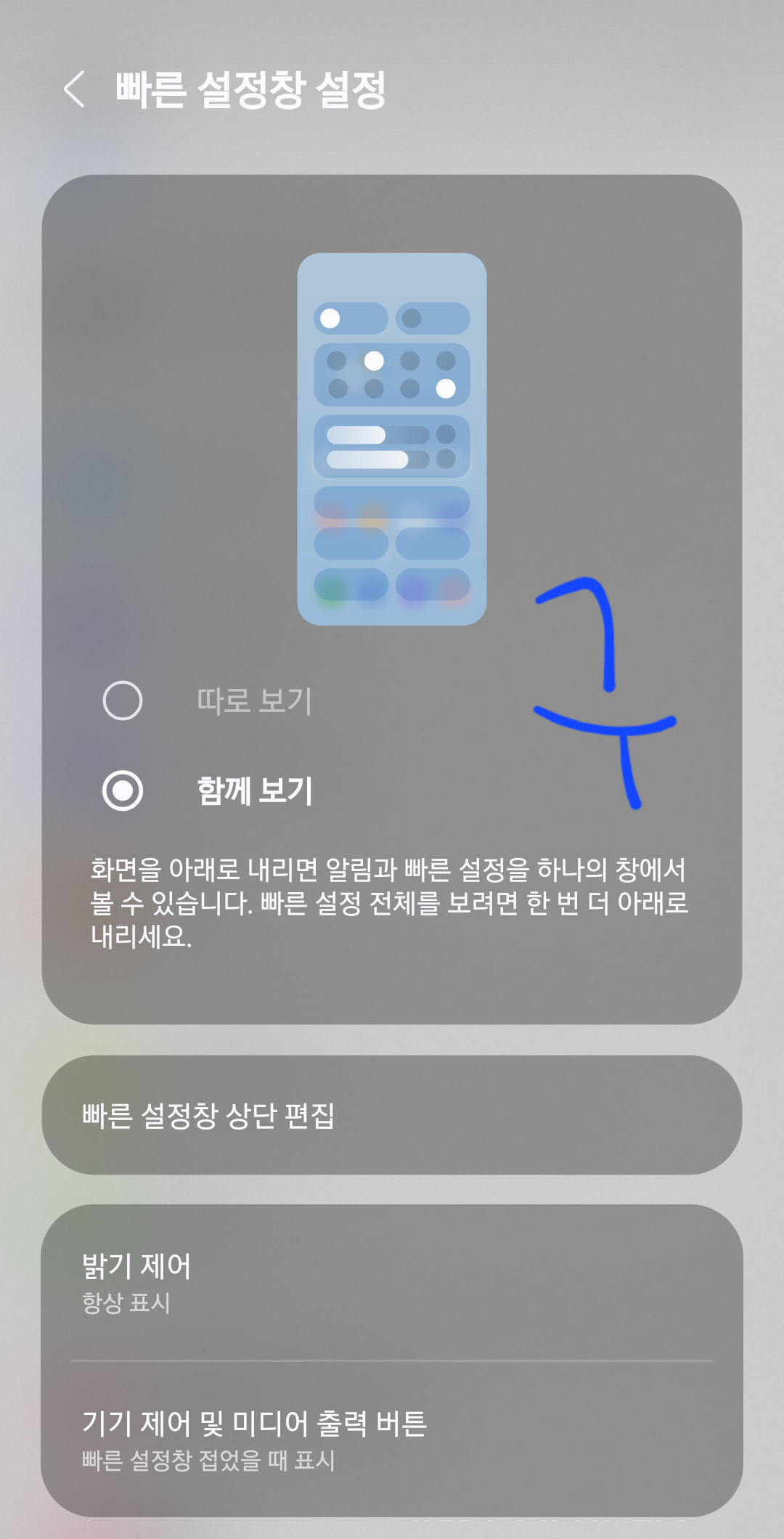This screenshot has height=1539, width=784.
Task: Select the 함께 보기 option
Action: pos(123,791)
